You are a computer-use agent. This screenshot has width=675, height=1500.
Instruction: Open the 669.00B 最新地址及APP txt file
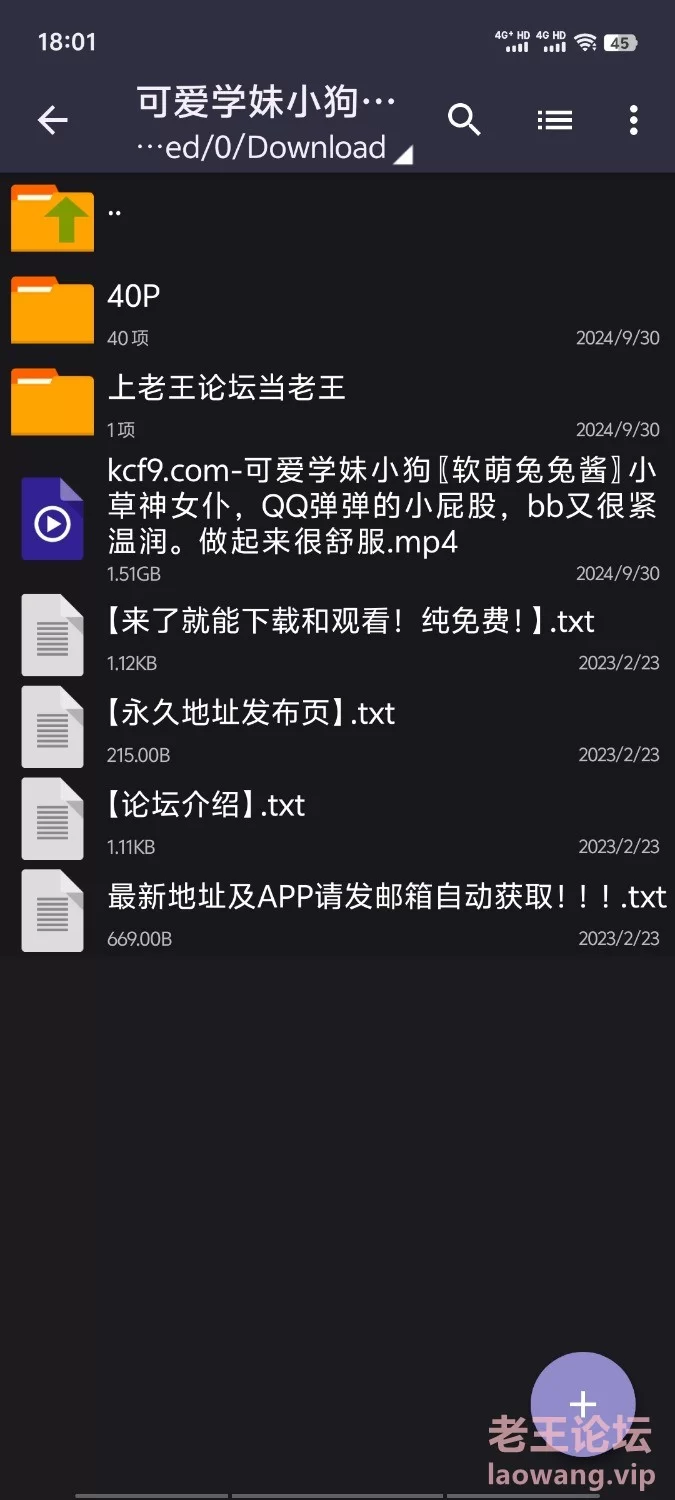tap(337, 911)
